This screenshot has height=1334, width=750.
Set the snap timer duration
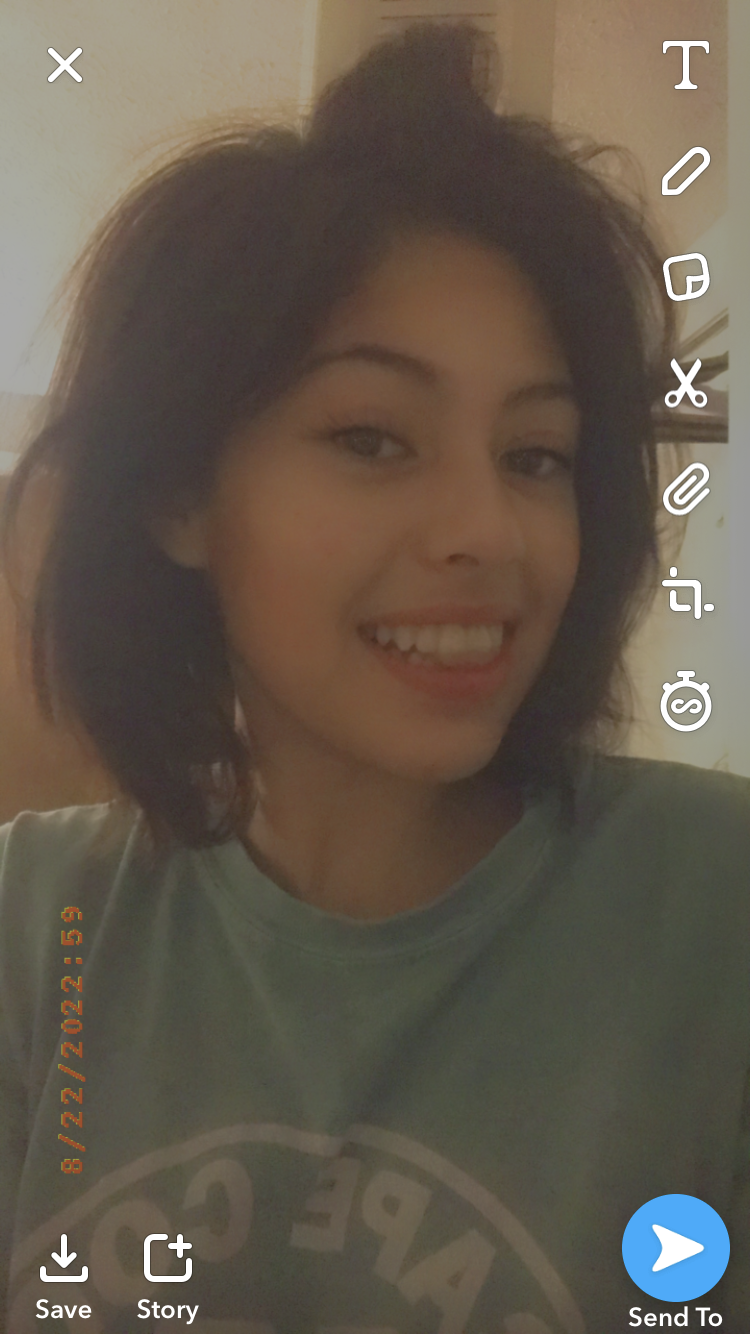(686, 702)
